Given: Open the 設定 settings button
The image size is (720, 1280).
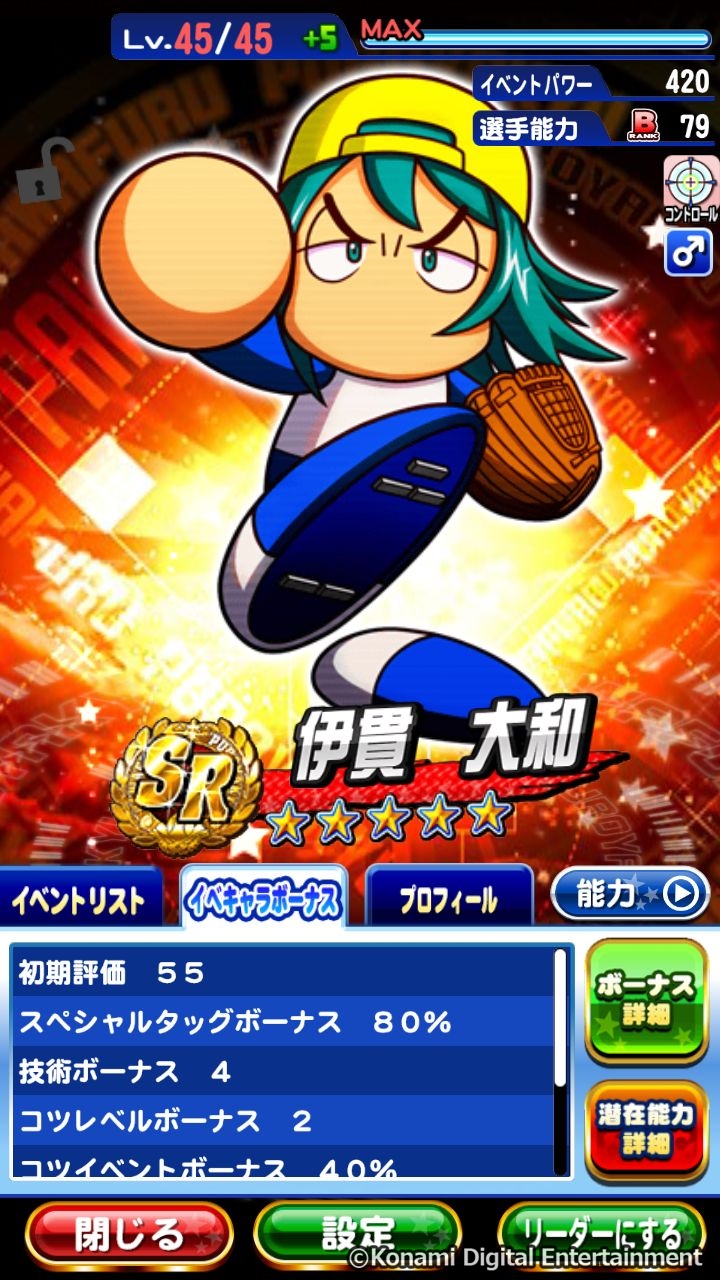Looking at the screenshot, I should point(358,1234).
